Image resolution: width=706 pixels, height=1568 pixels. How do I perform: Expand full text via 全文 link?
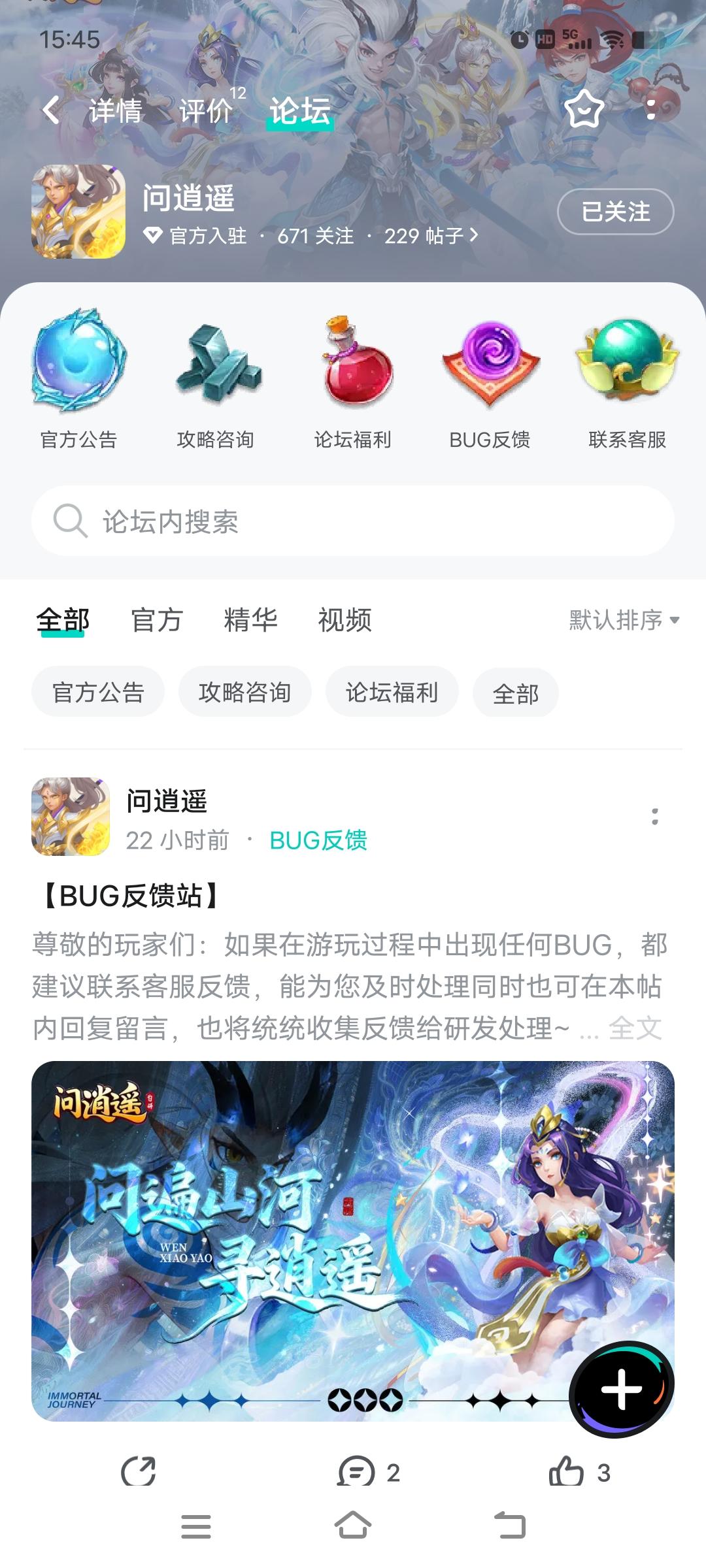(637, 1026)
